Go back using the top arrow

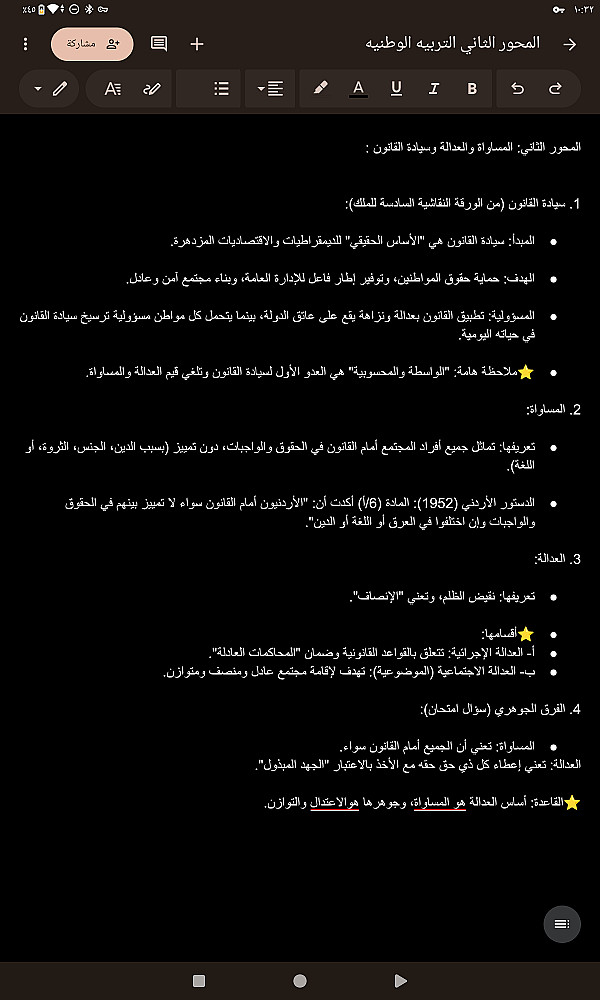(570, 44)
